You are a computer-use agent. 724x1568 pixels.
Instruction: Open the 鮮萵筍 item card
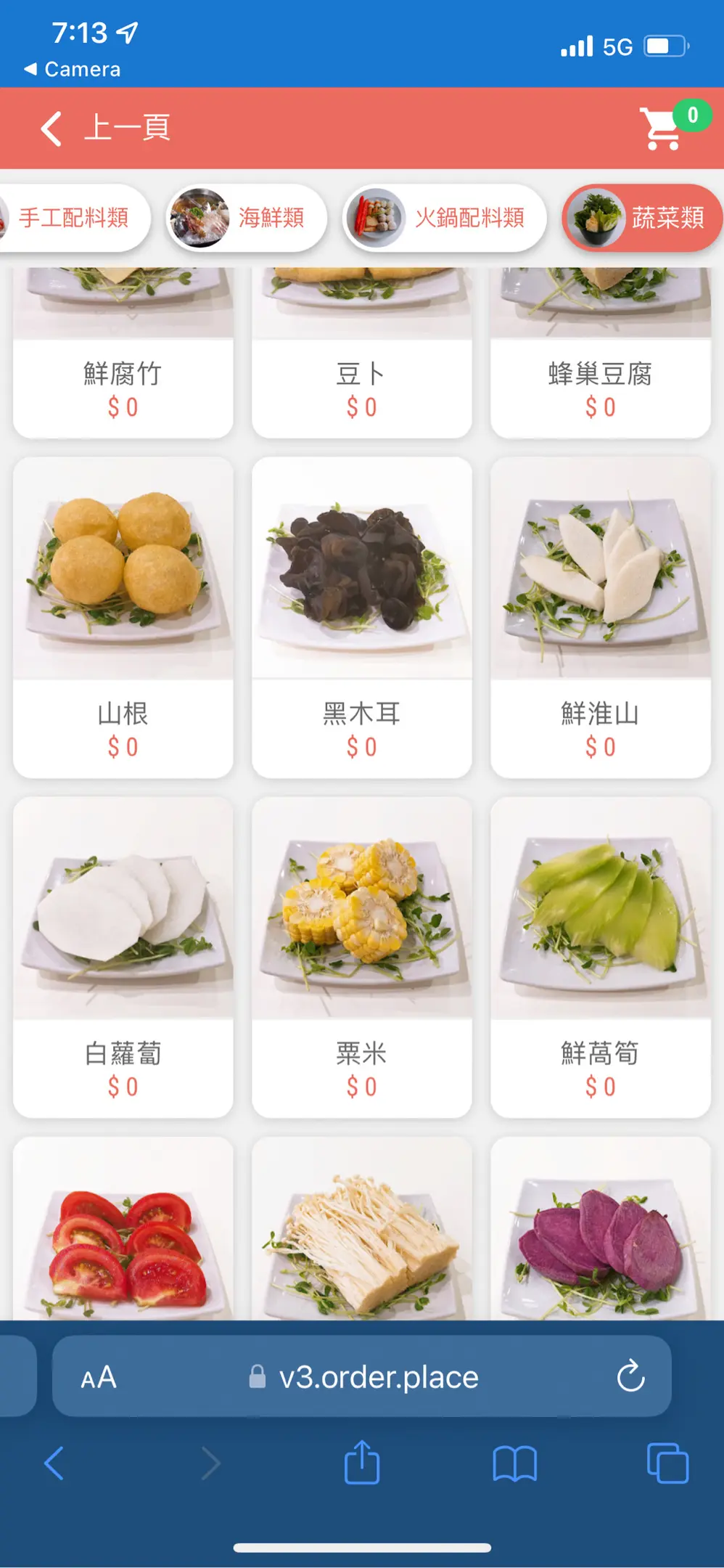[600, 957]
